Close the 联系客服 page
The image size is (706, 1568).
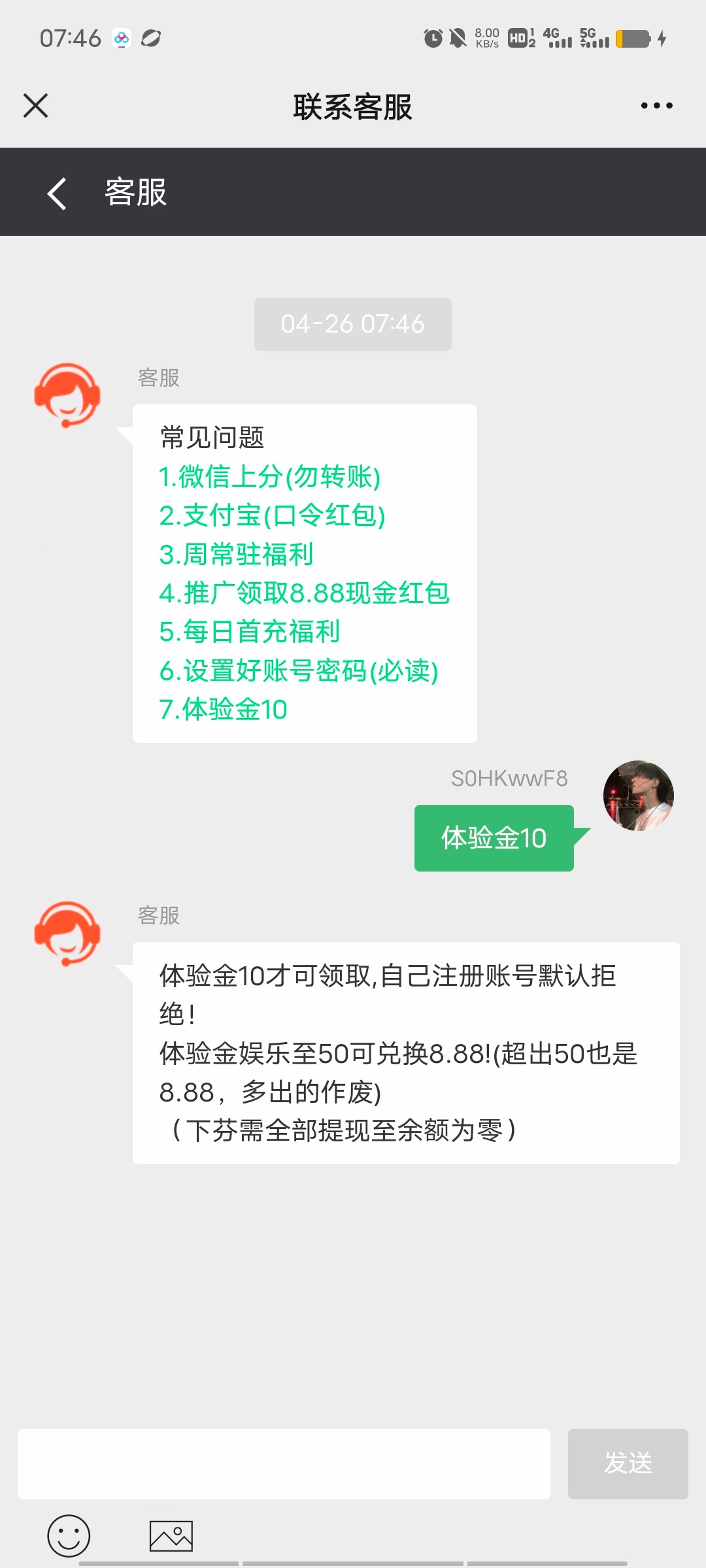pyautogui.click(x=36, y=105)
